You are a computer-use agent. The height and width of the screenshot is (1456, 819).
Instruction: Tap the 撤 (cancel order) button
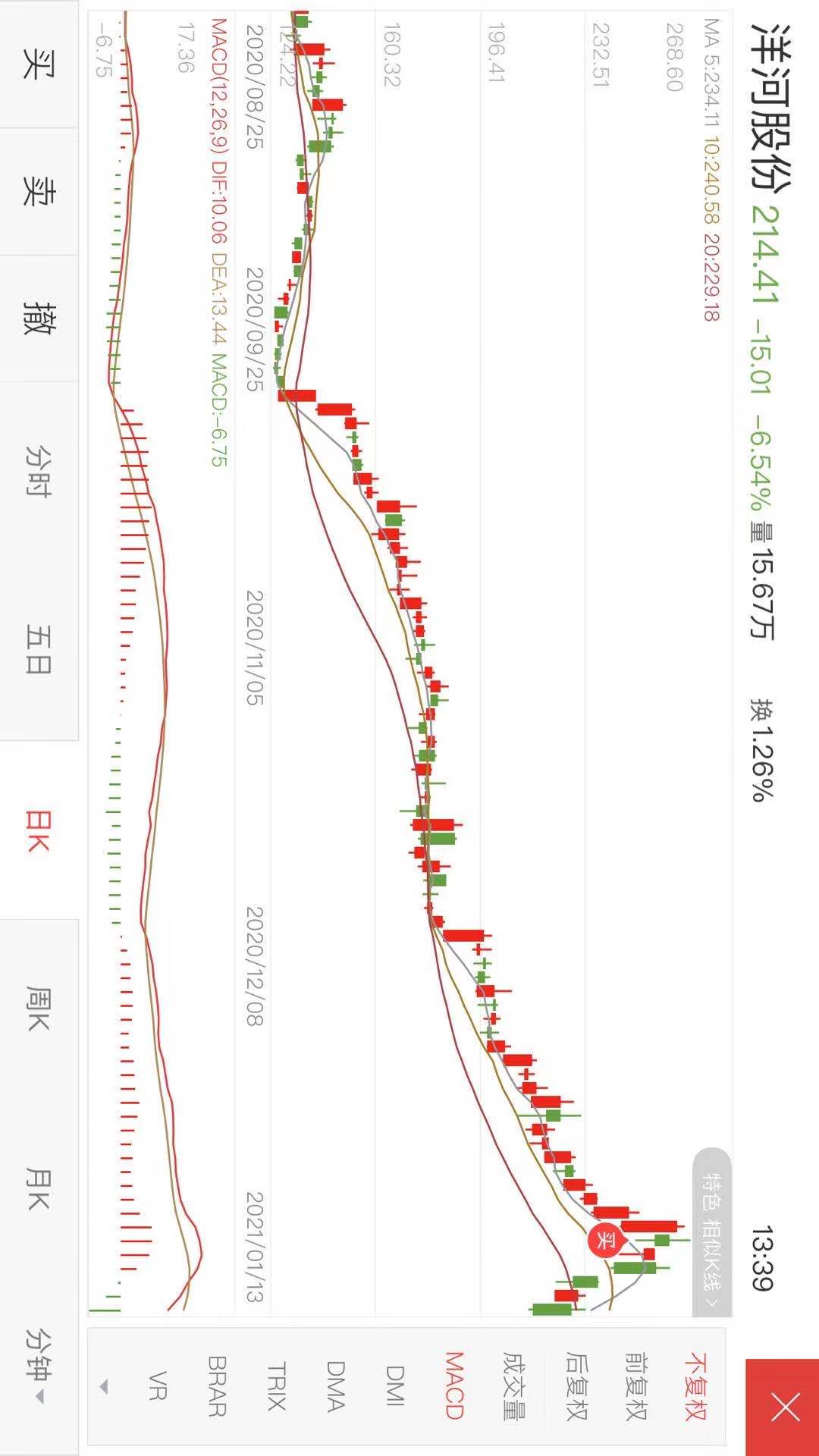[x=39, y=318]
